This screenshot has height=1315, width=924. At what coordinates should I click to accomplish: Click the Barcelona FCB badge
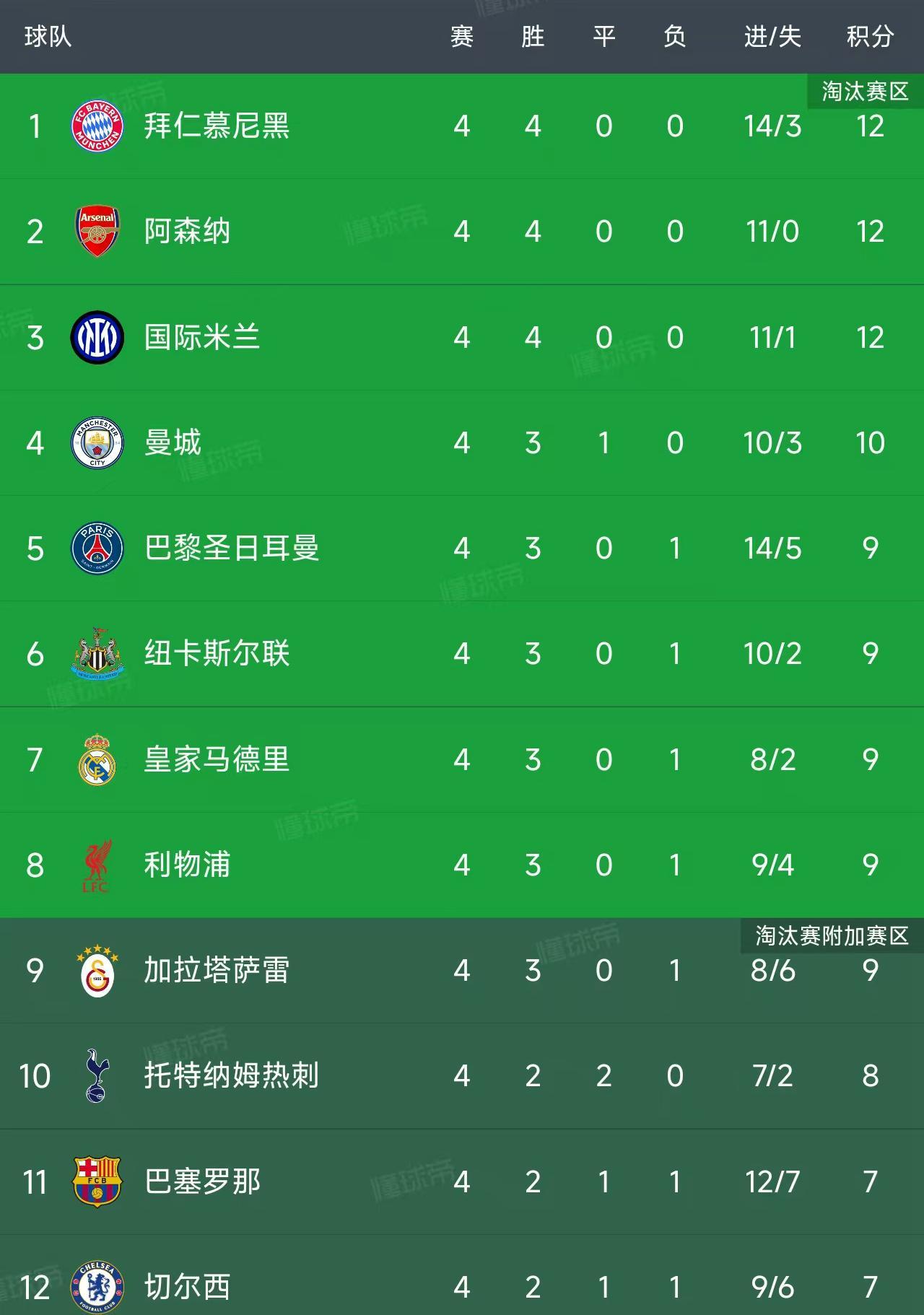coord(97,1181)
